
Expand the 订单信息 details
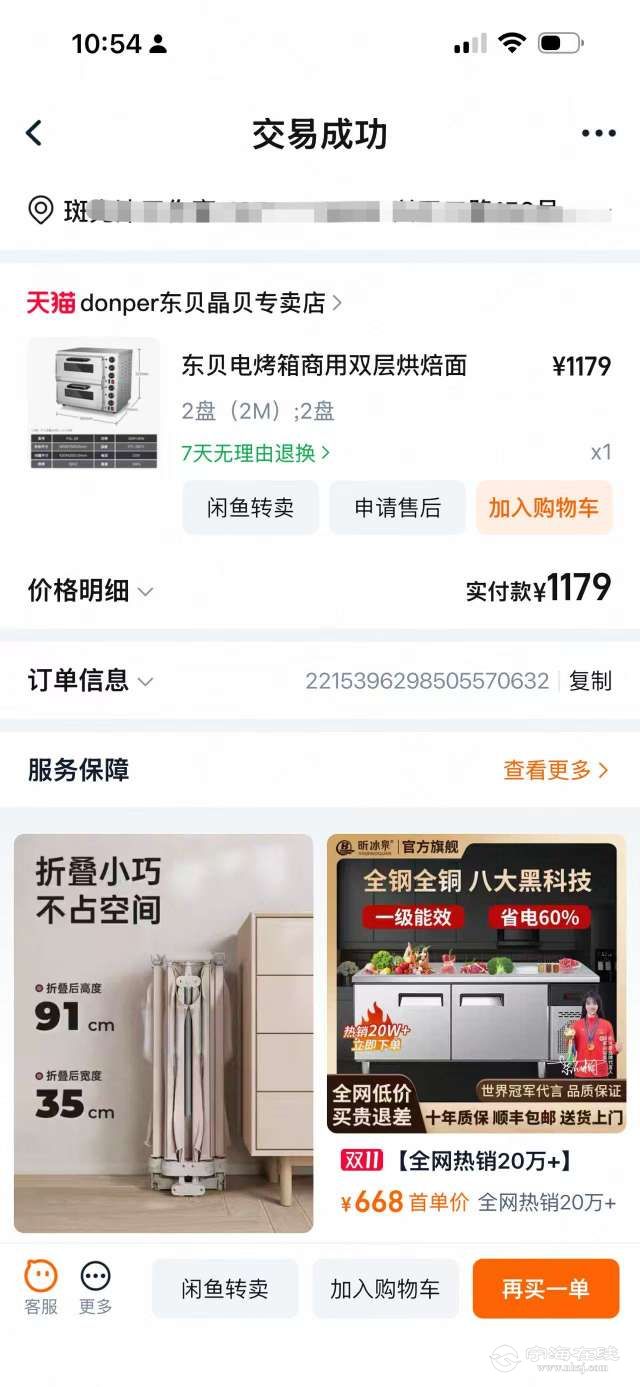91,682
